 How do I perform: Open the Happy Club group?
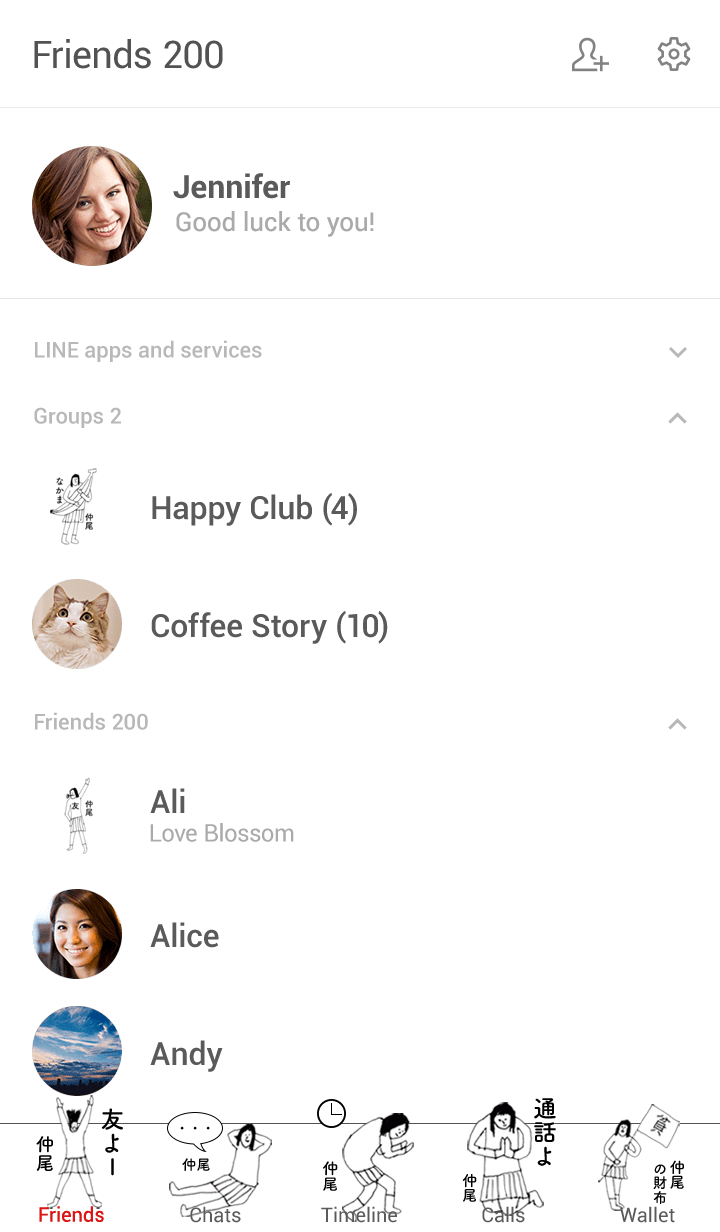(254, 508)
